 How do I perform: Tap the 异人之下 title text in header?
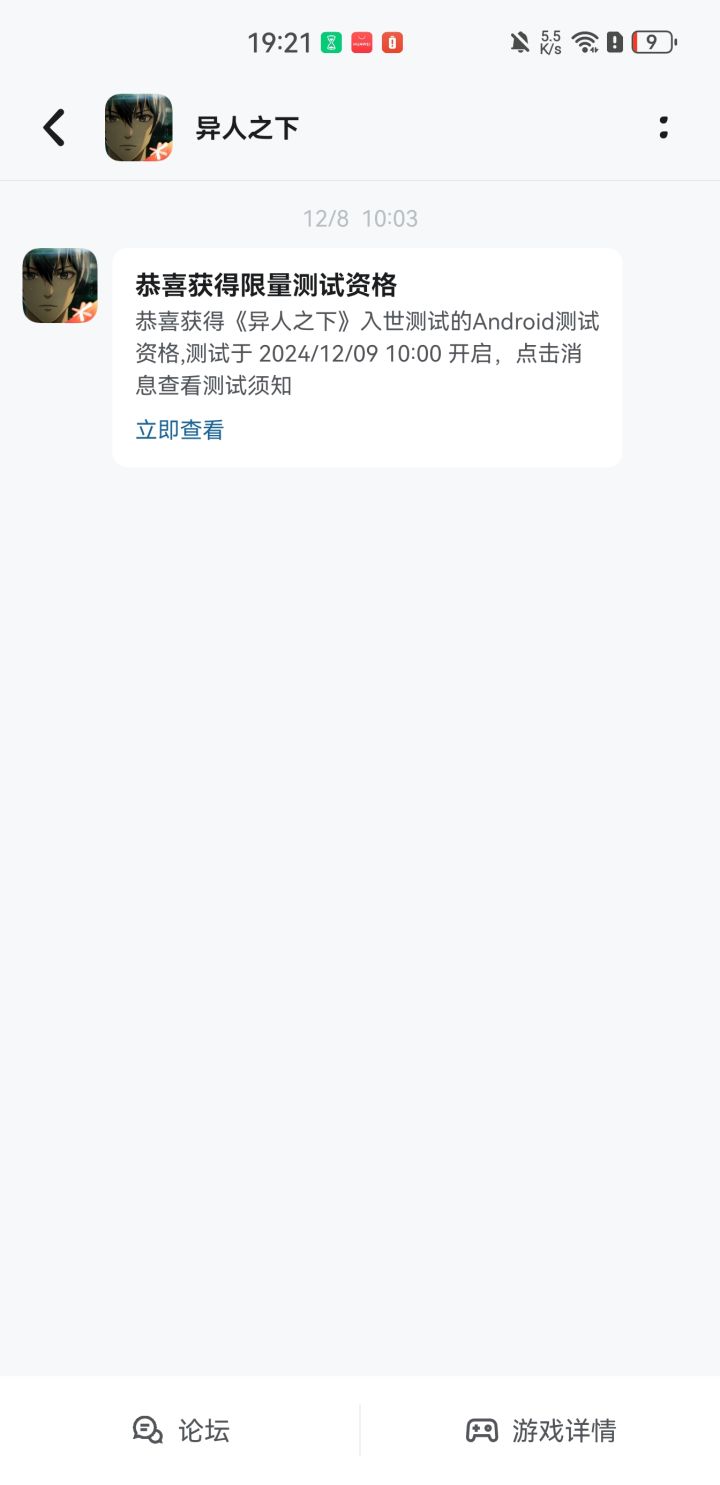coord(247,127)
